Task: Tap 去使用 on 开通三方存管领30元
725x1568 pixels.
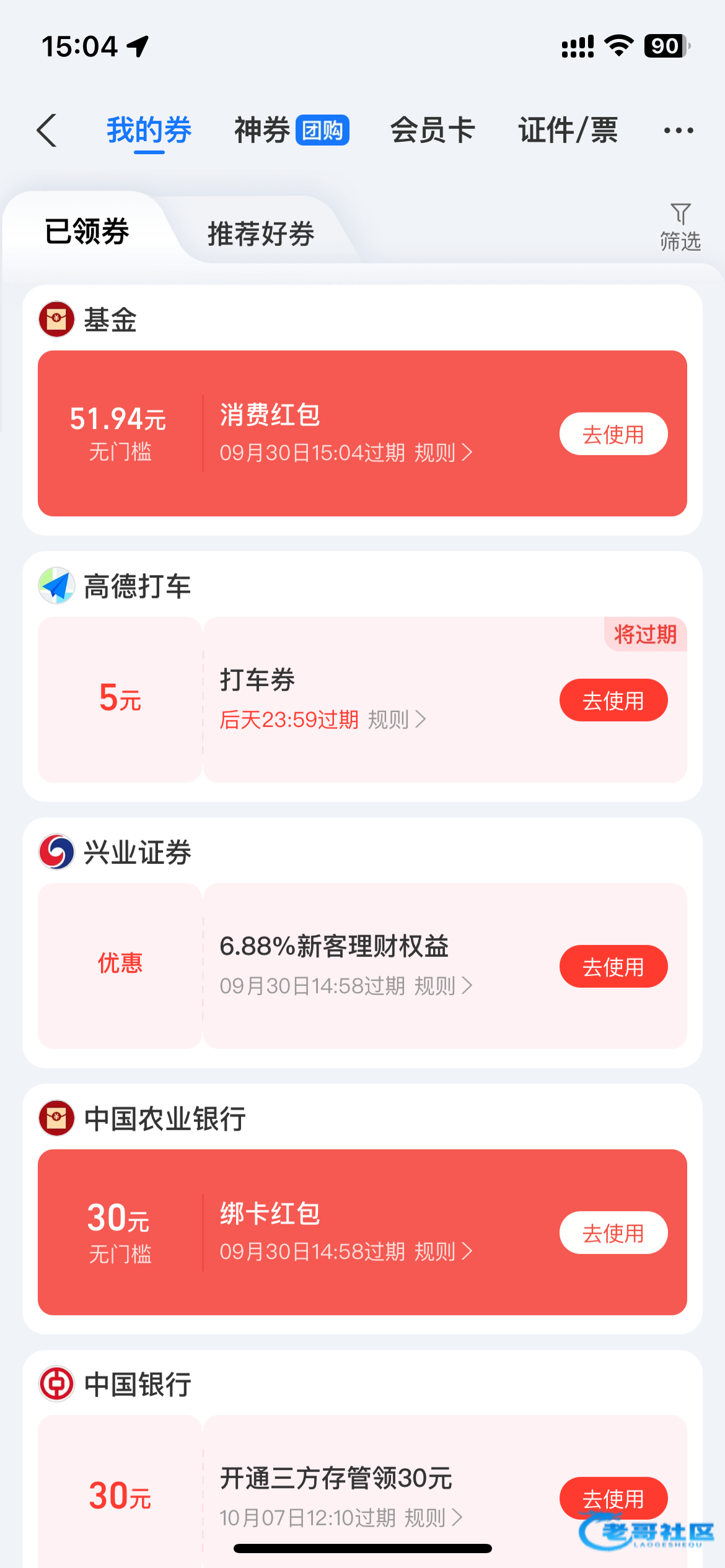Action: [x=613, y=1498]
